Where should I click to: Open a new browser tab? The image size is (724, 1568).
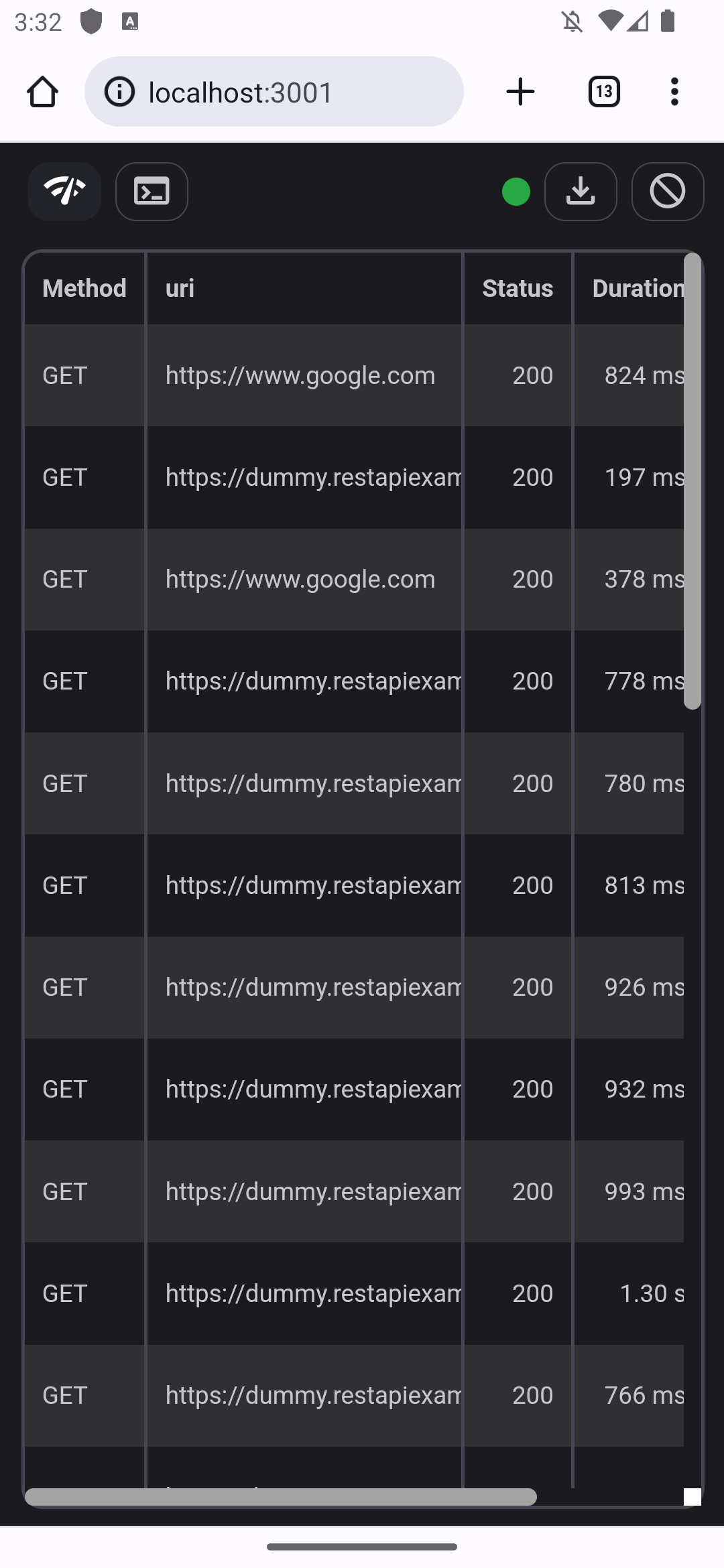(520, 92)
